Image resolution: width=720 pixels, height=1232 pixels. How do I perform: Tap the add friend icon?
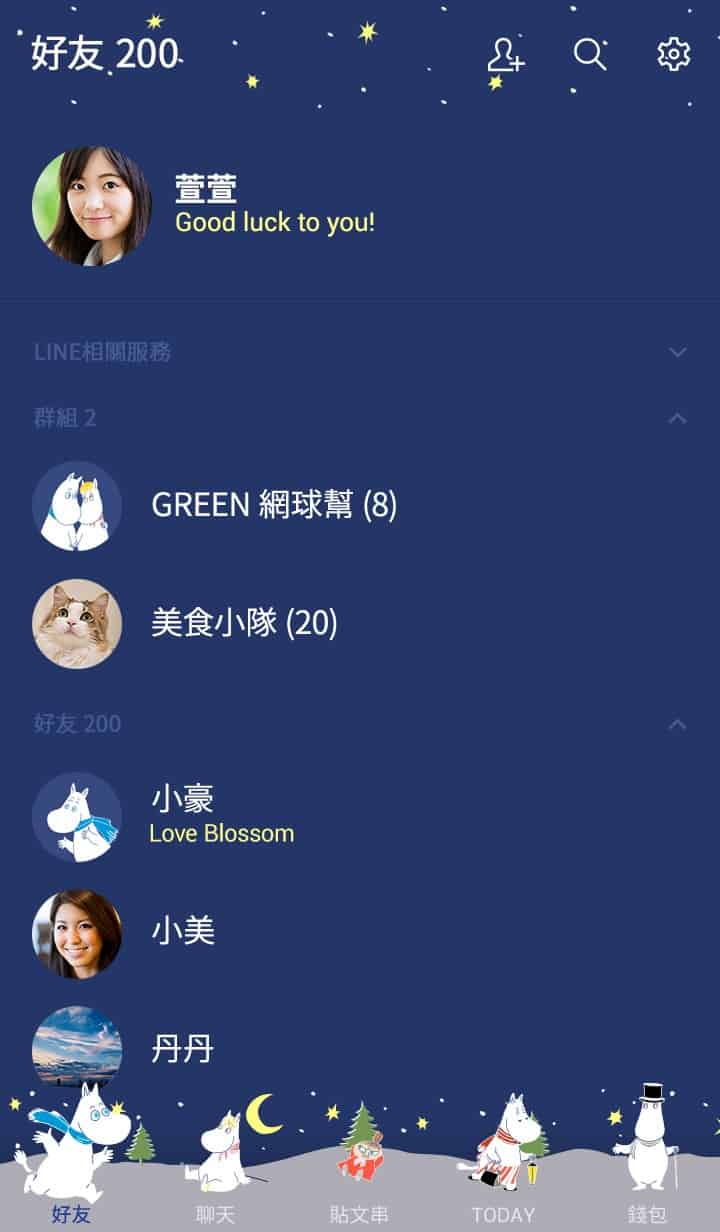pos(505,55)
